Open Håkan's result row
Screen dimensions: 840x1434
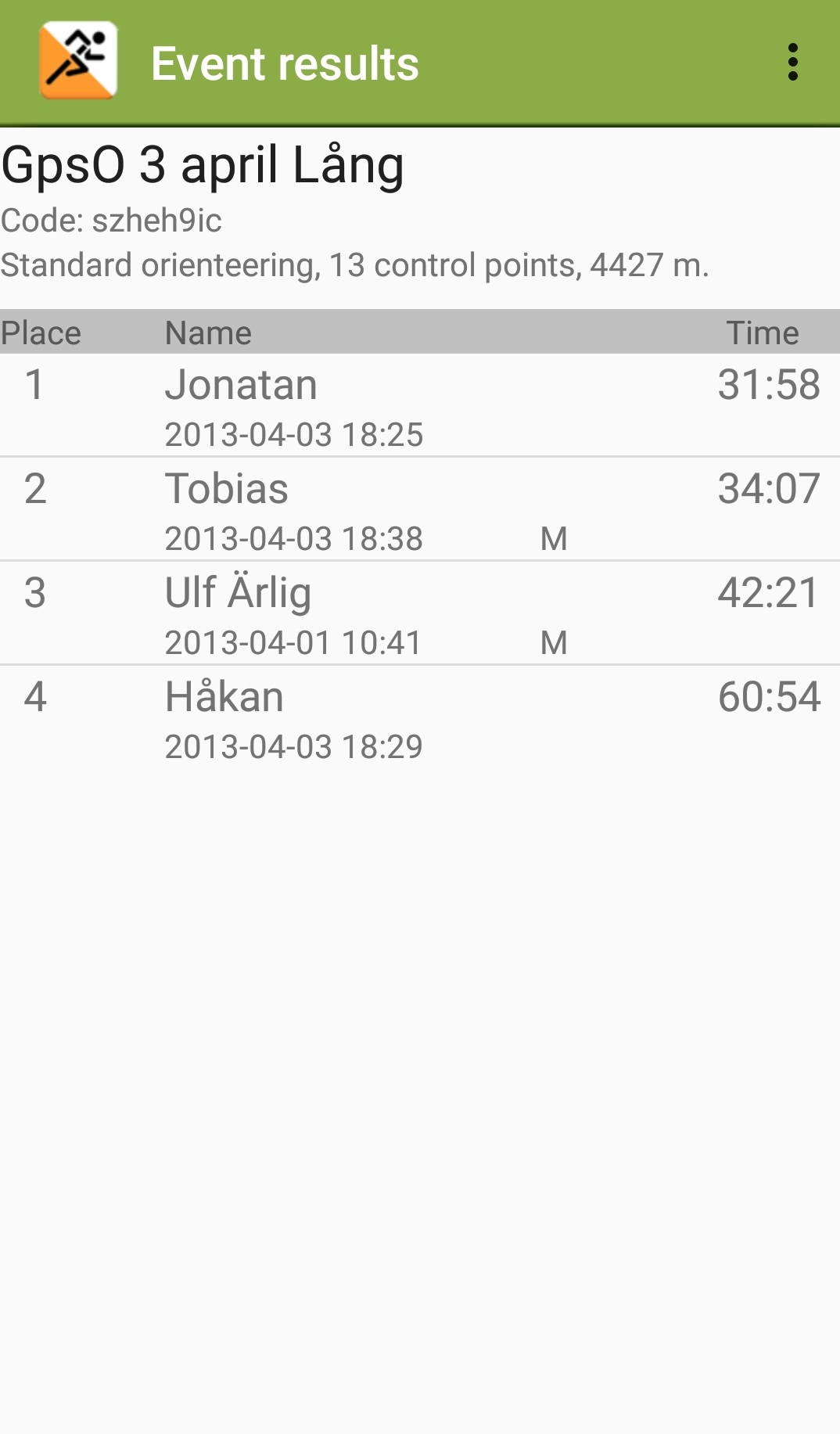click(420, 717)
